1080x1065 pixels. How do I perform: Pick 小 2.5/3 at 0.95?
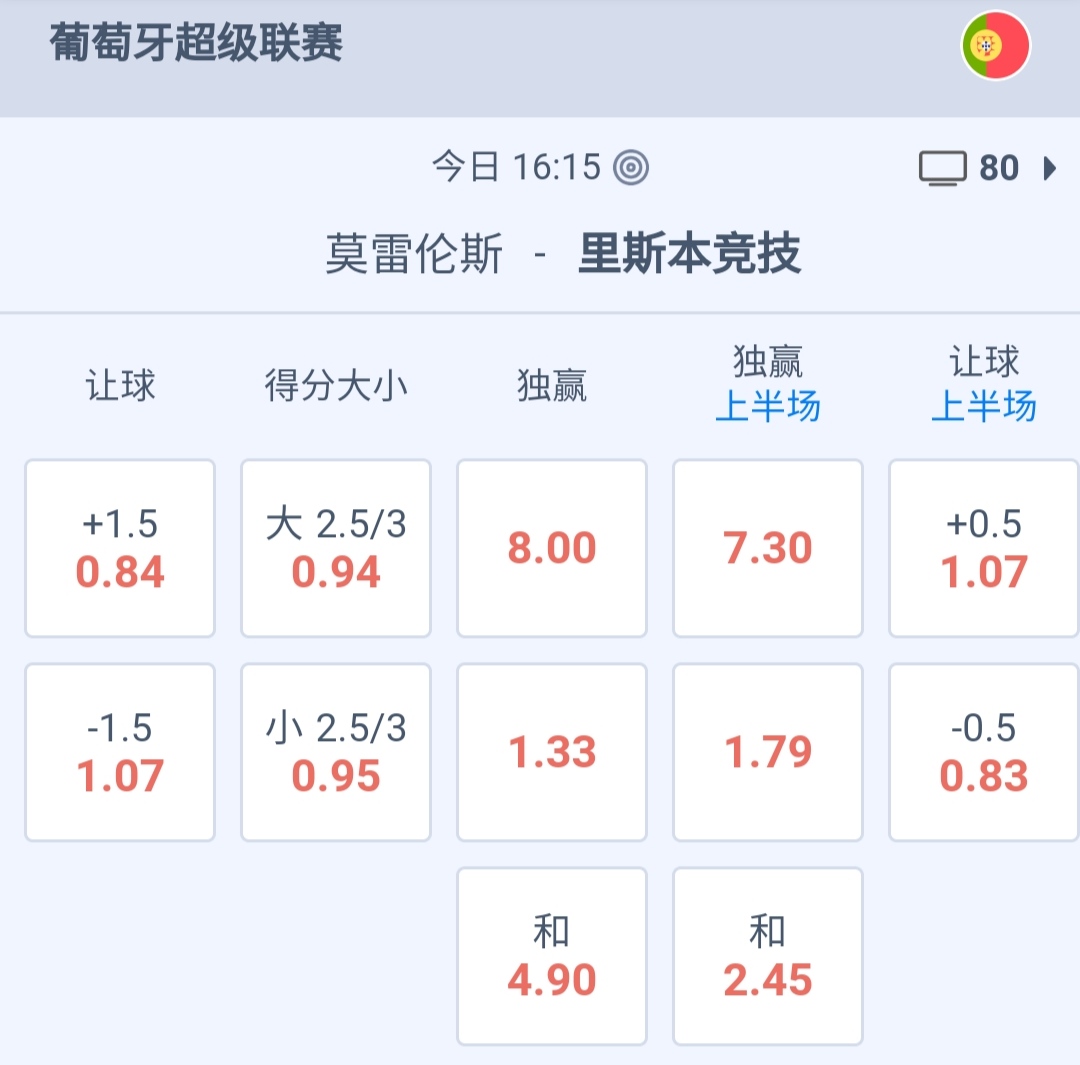pyautogui.click(x=336, y=752)
